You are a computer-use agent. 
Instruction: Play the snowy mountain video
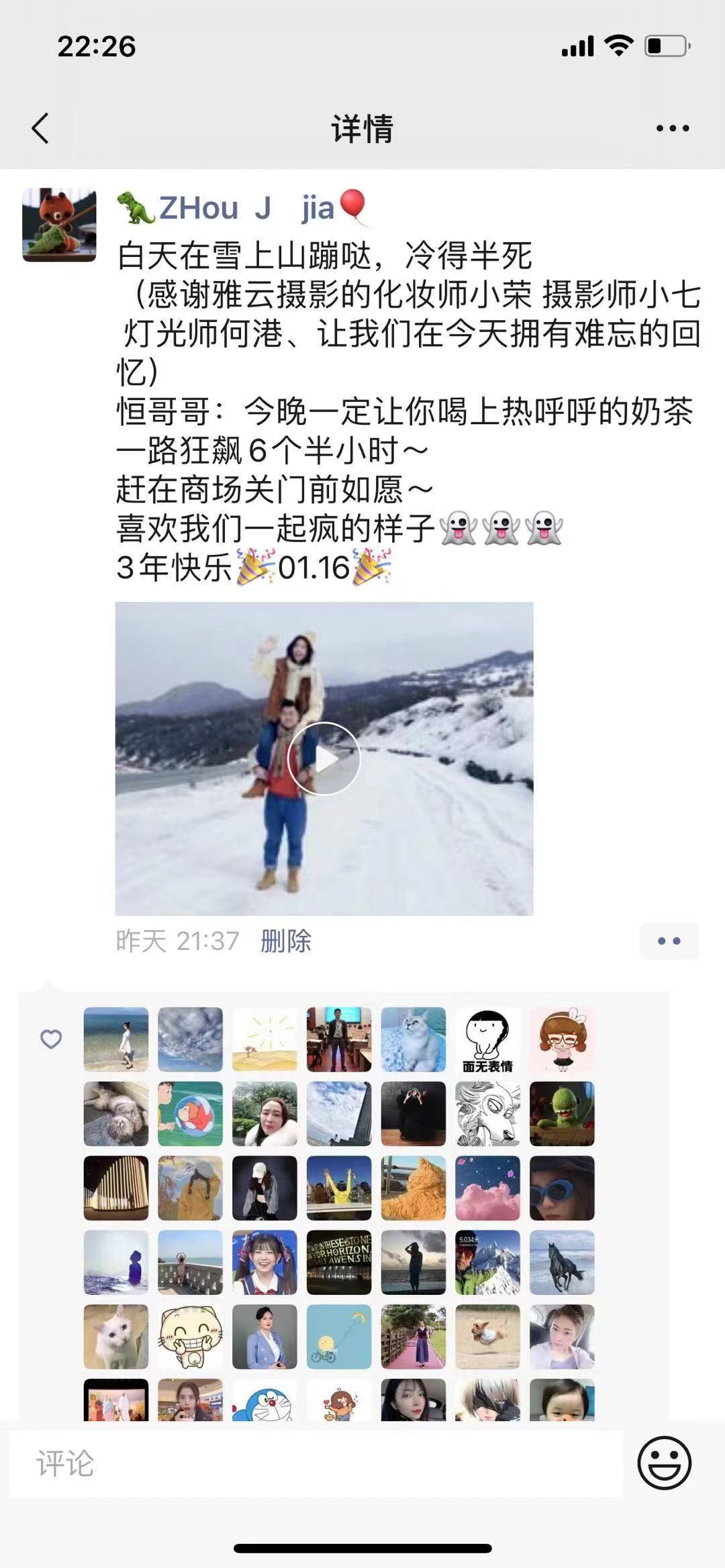[x=324, y=759]
